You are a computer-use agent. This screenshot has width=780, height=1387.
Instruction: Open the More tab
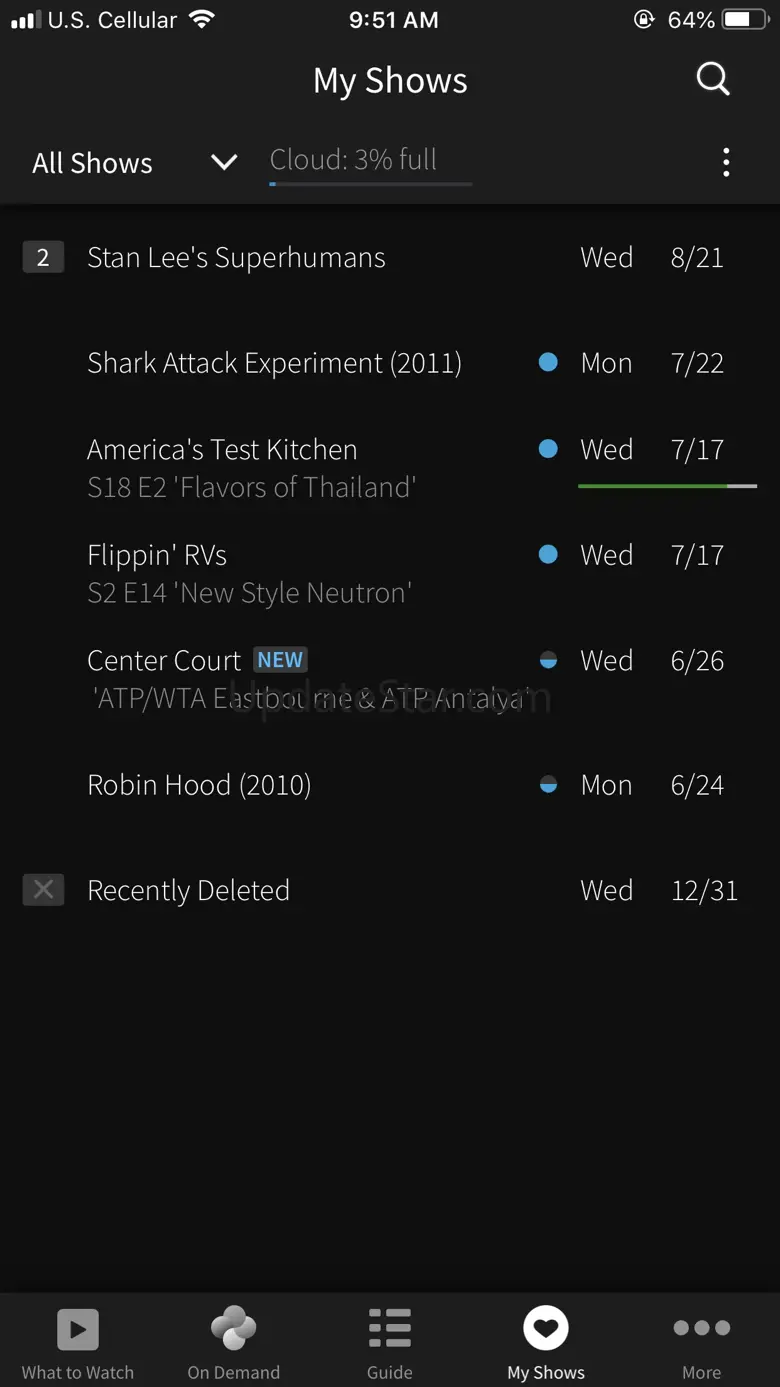point(702,1343)
